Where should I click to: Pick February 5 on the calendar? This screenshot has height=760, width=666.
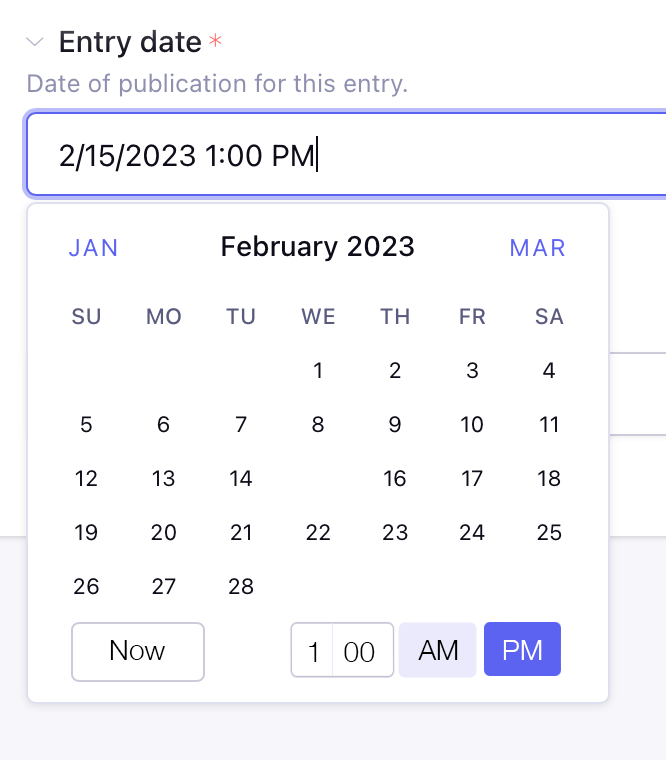[86, 425]
